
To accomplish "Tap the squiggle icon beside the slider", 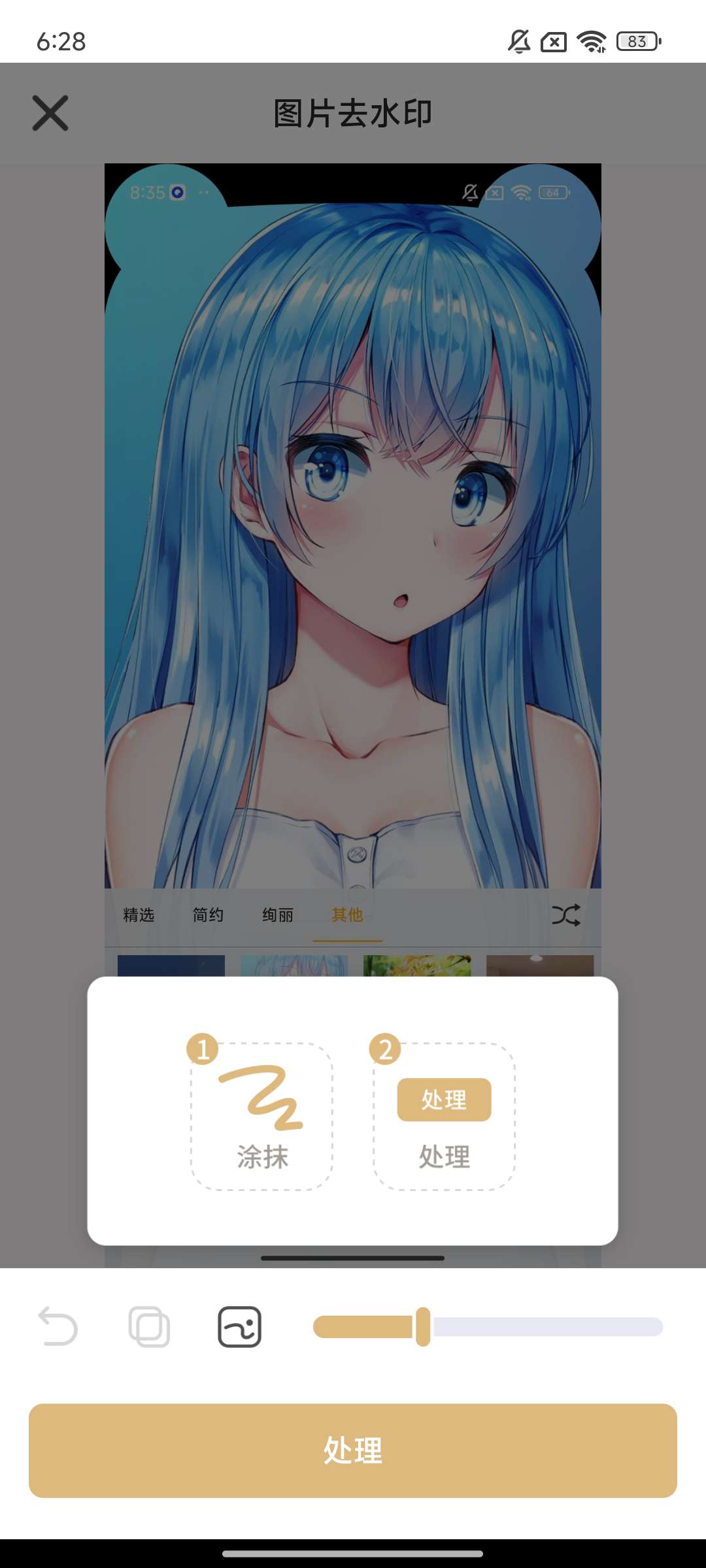I will (x=239, y=1326).
